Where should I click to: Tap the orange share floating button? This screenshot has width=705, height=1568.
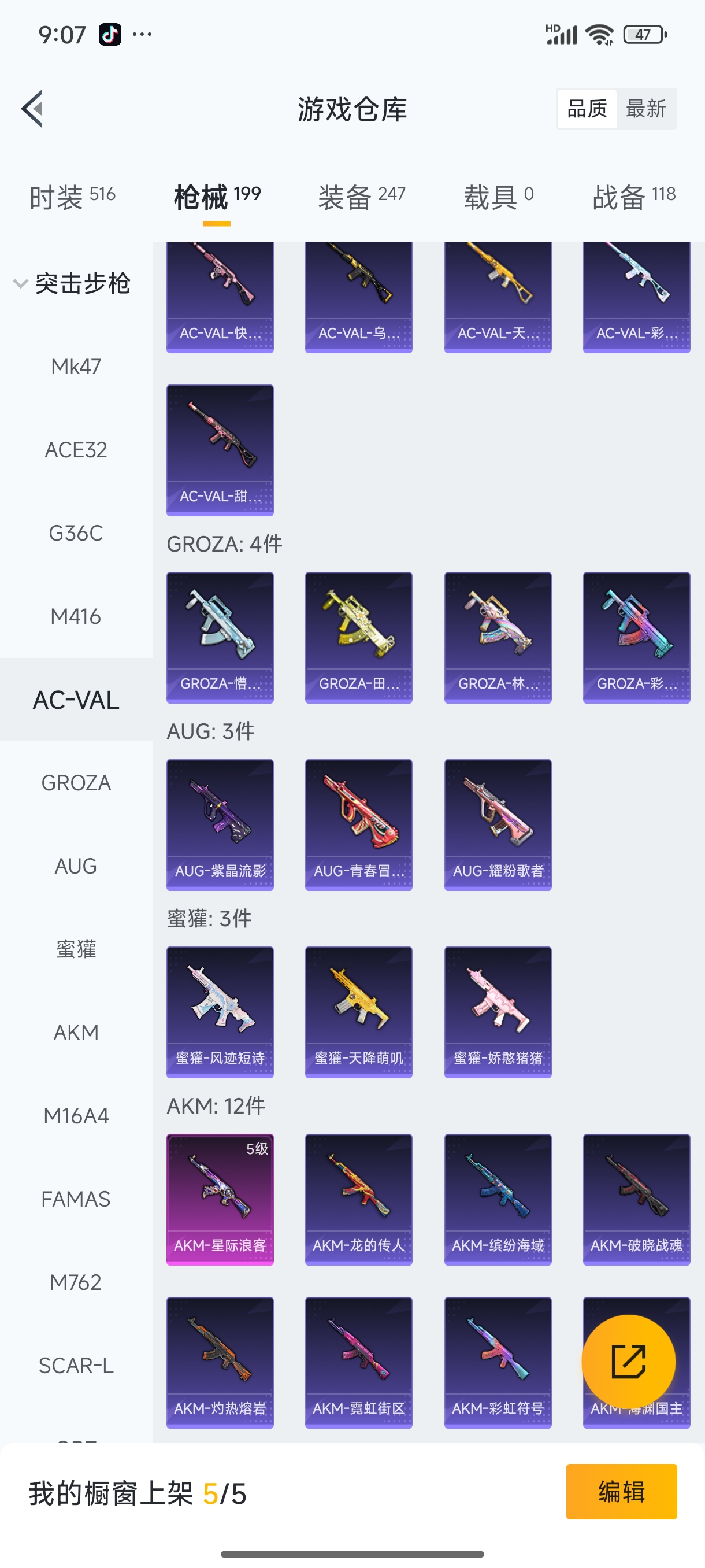tap(628, 1362)
